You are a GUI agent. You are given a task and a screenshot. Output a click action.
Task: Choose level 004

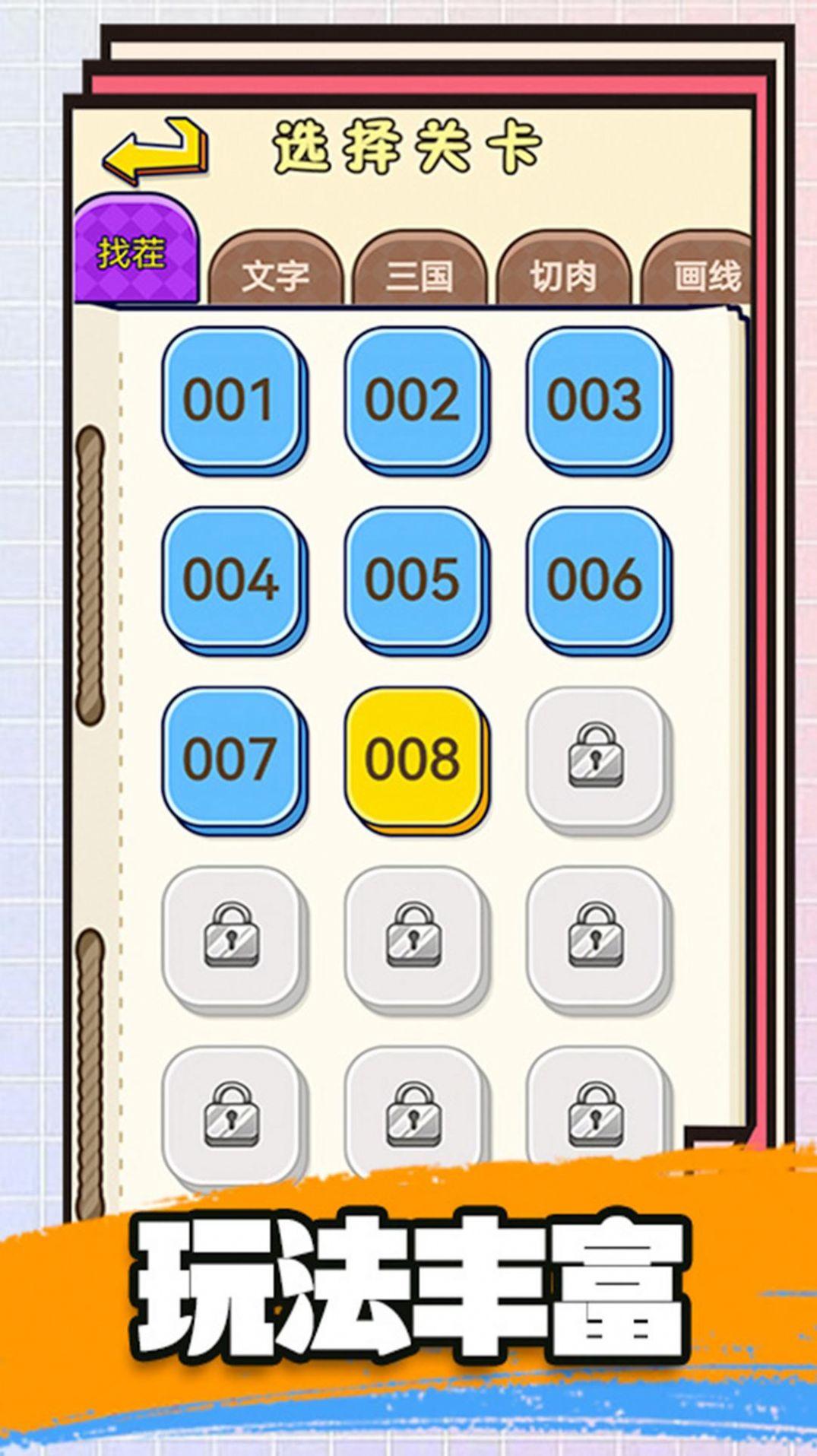230,579
